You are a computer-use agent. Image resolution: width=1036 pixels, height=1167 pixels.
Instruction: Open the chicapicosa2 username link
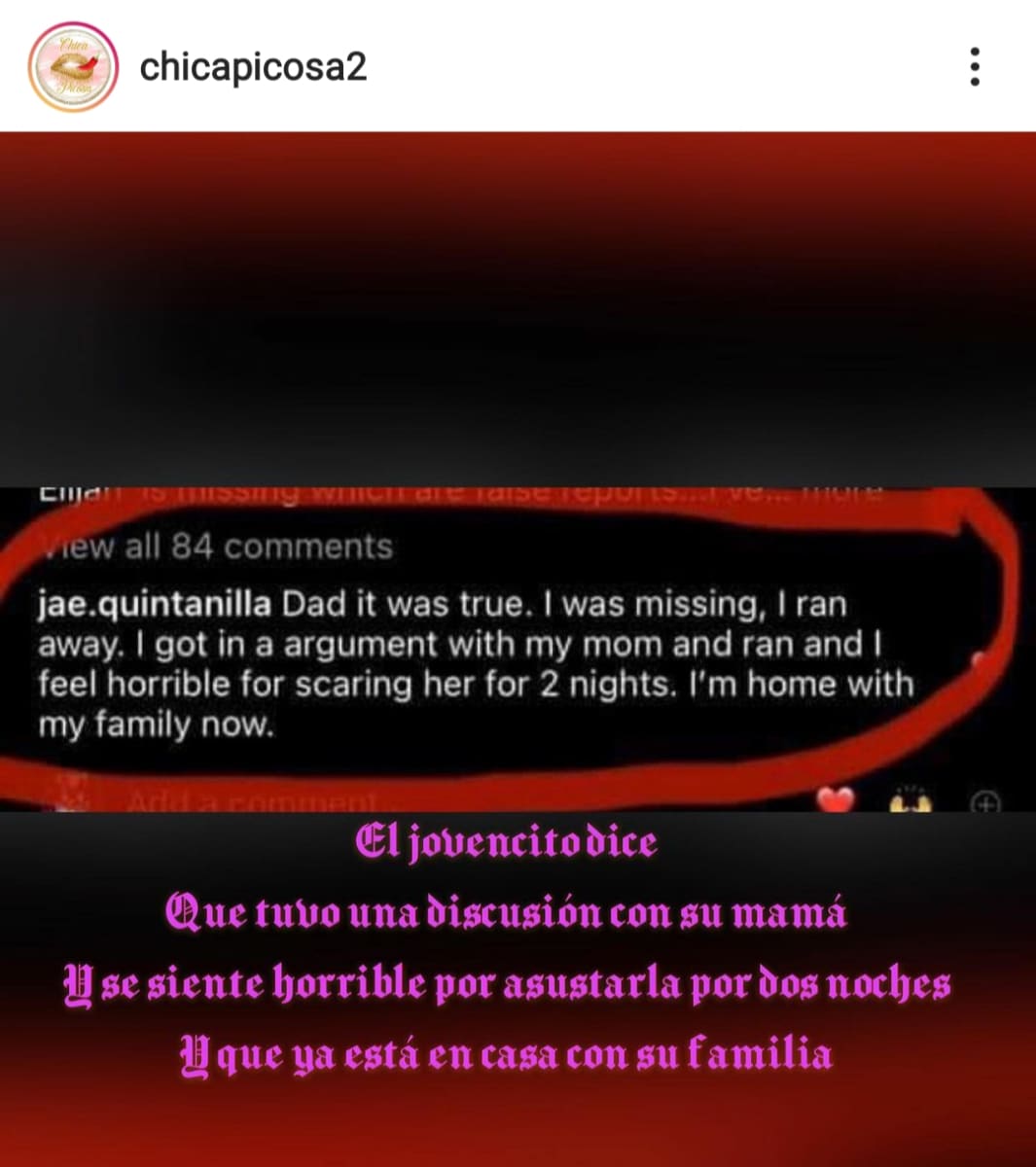253,67
